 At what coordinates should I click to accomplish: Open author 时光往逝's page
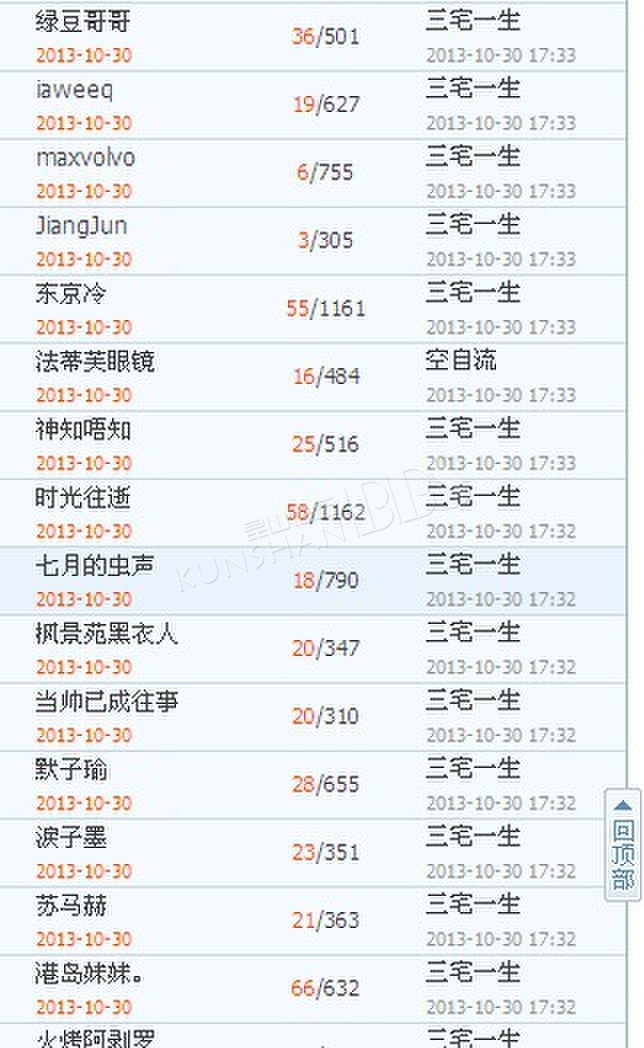(83, 498)
